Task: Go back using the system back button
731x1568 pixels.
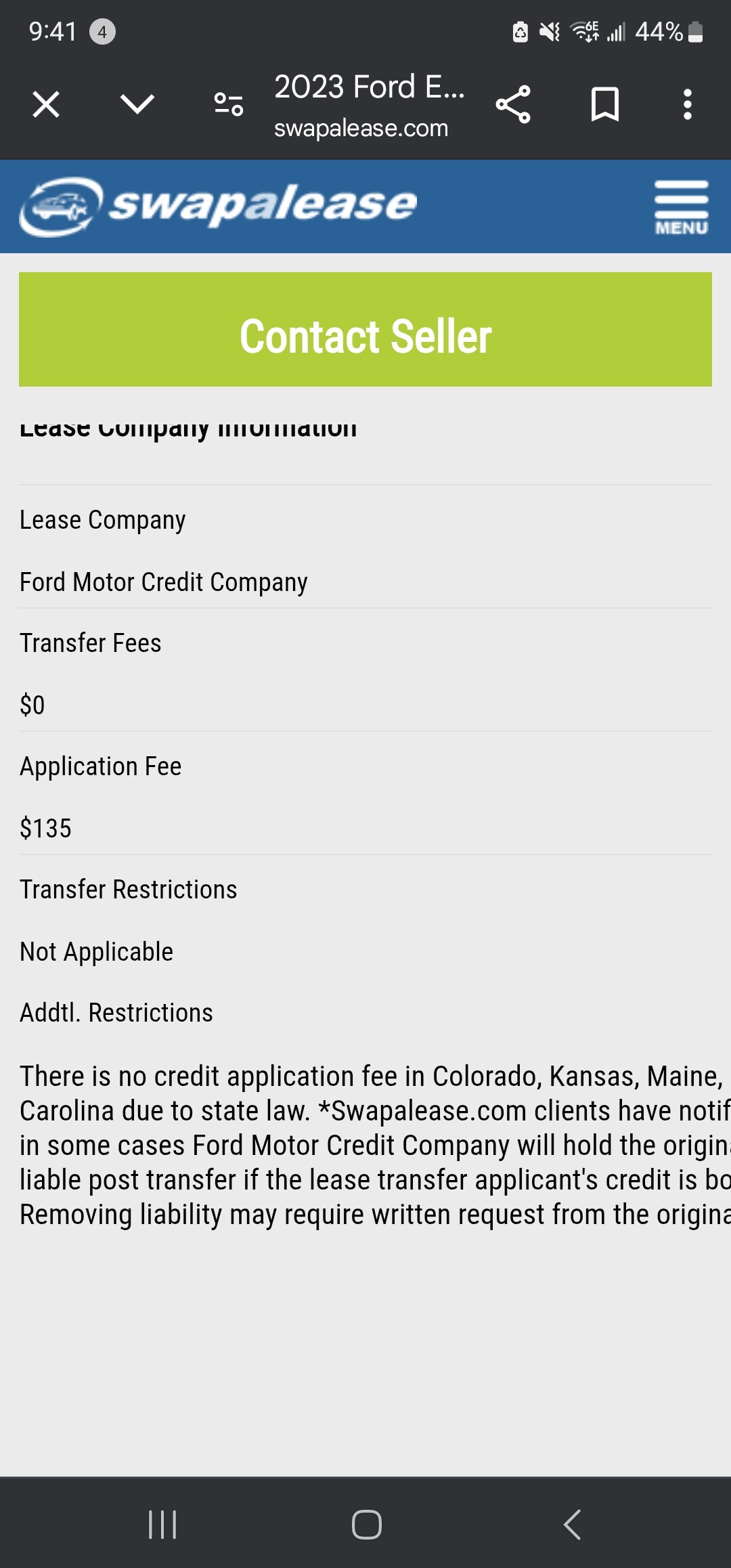Action: tap(573, 1525)
